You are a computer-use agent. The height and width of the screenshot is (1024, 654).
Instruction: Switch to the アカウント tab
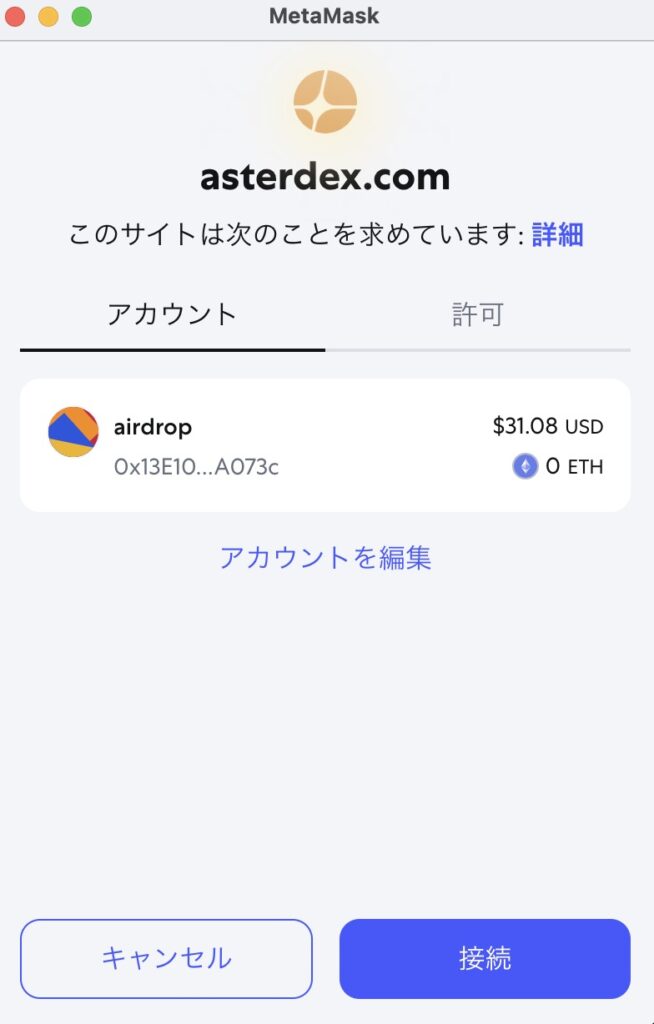click(172, 315)
